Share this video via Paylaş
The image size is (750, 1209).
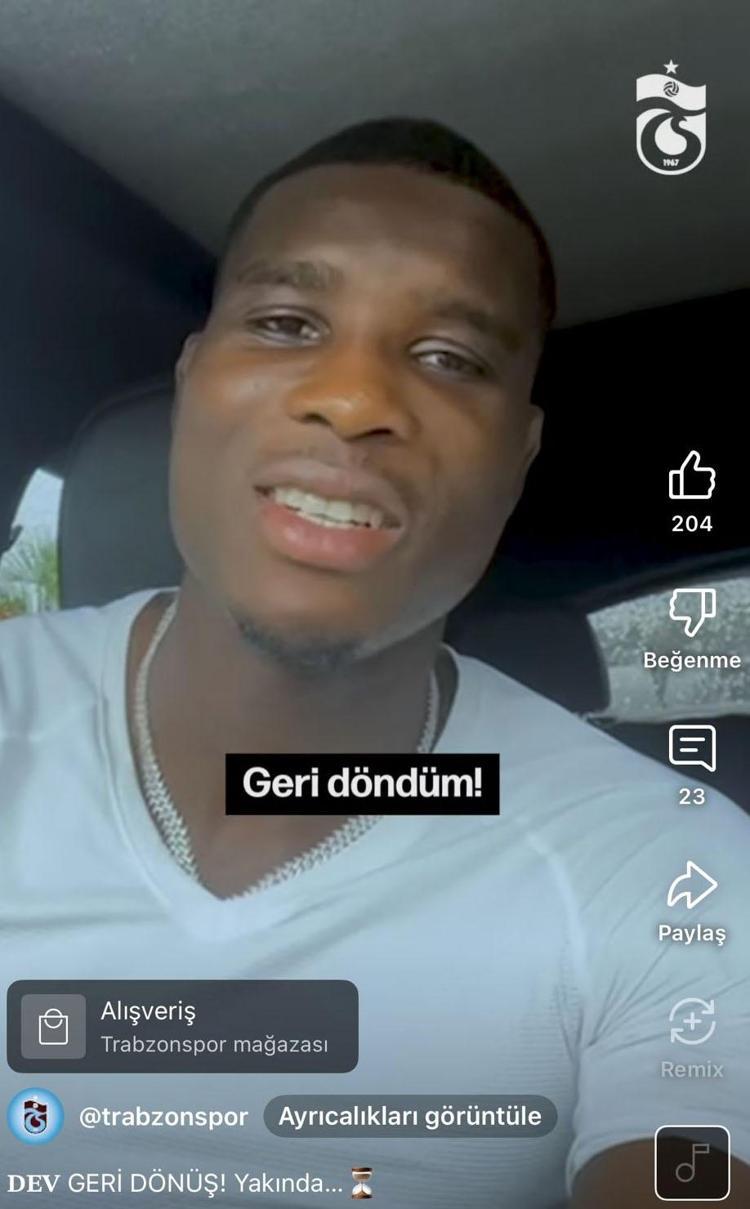pos(692,886)
